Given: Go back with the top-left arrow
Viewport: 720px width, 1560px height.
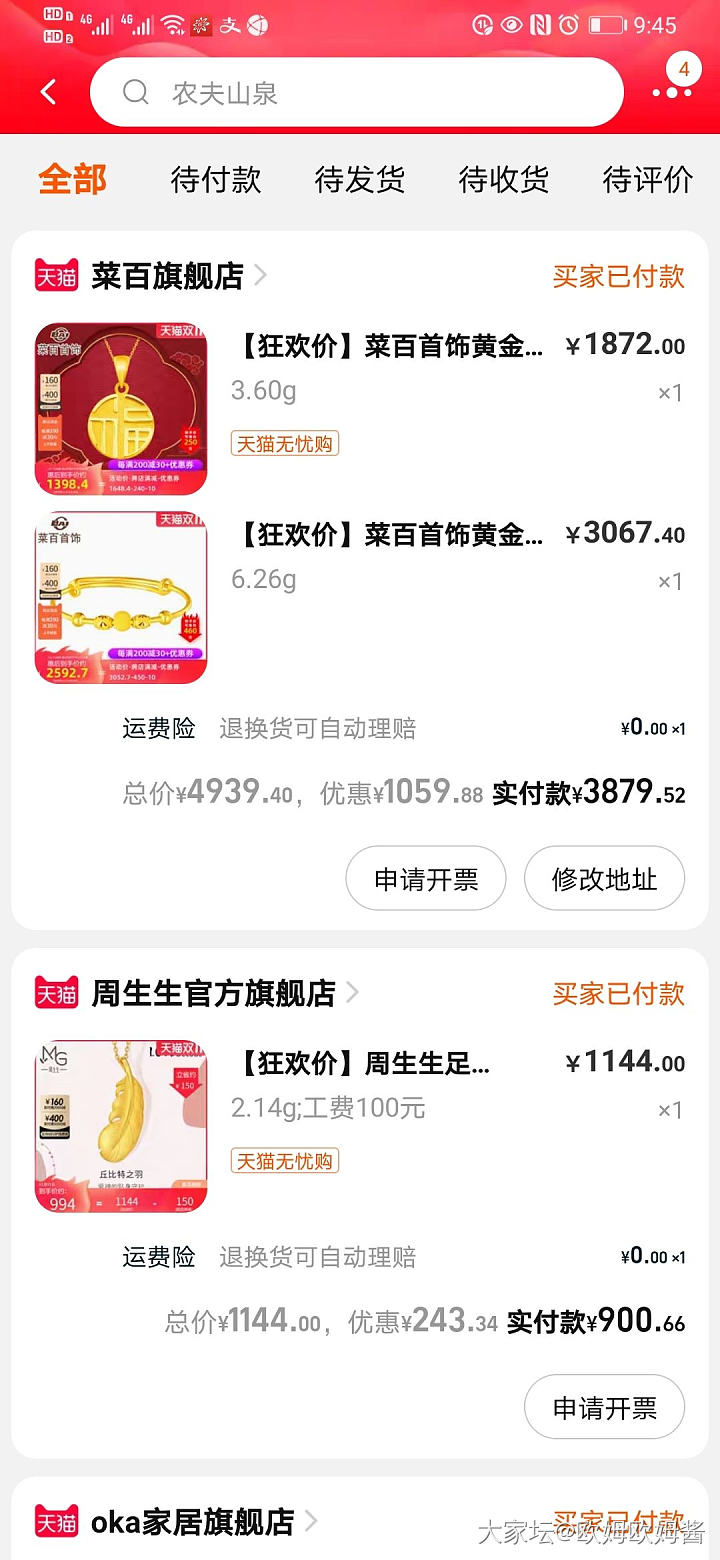Looking at the screenshot, I should coord(48,93).
